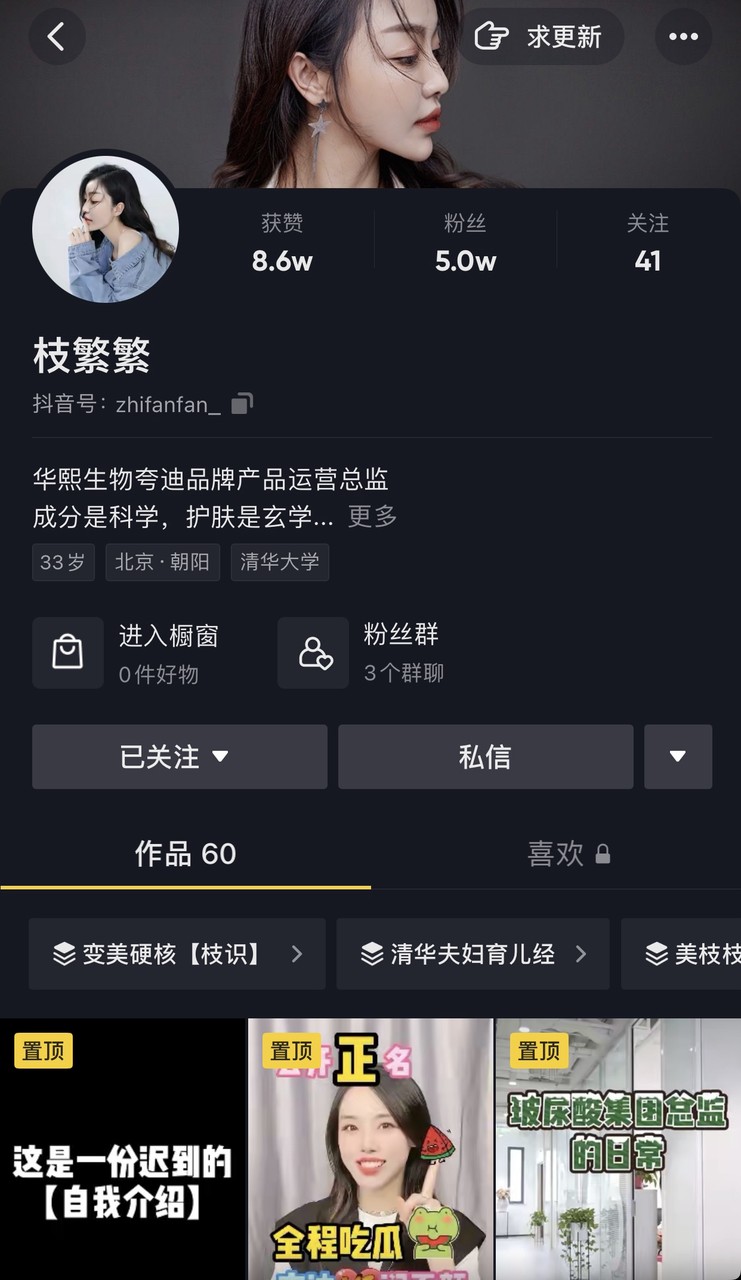Viewport: 741px width, 1280px height.
Task: Expand the arrow button beside 私信
Action: pyautogui.click(x=678, y=757)
